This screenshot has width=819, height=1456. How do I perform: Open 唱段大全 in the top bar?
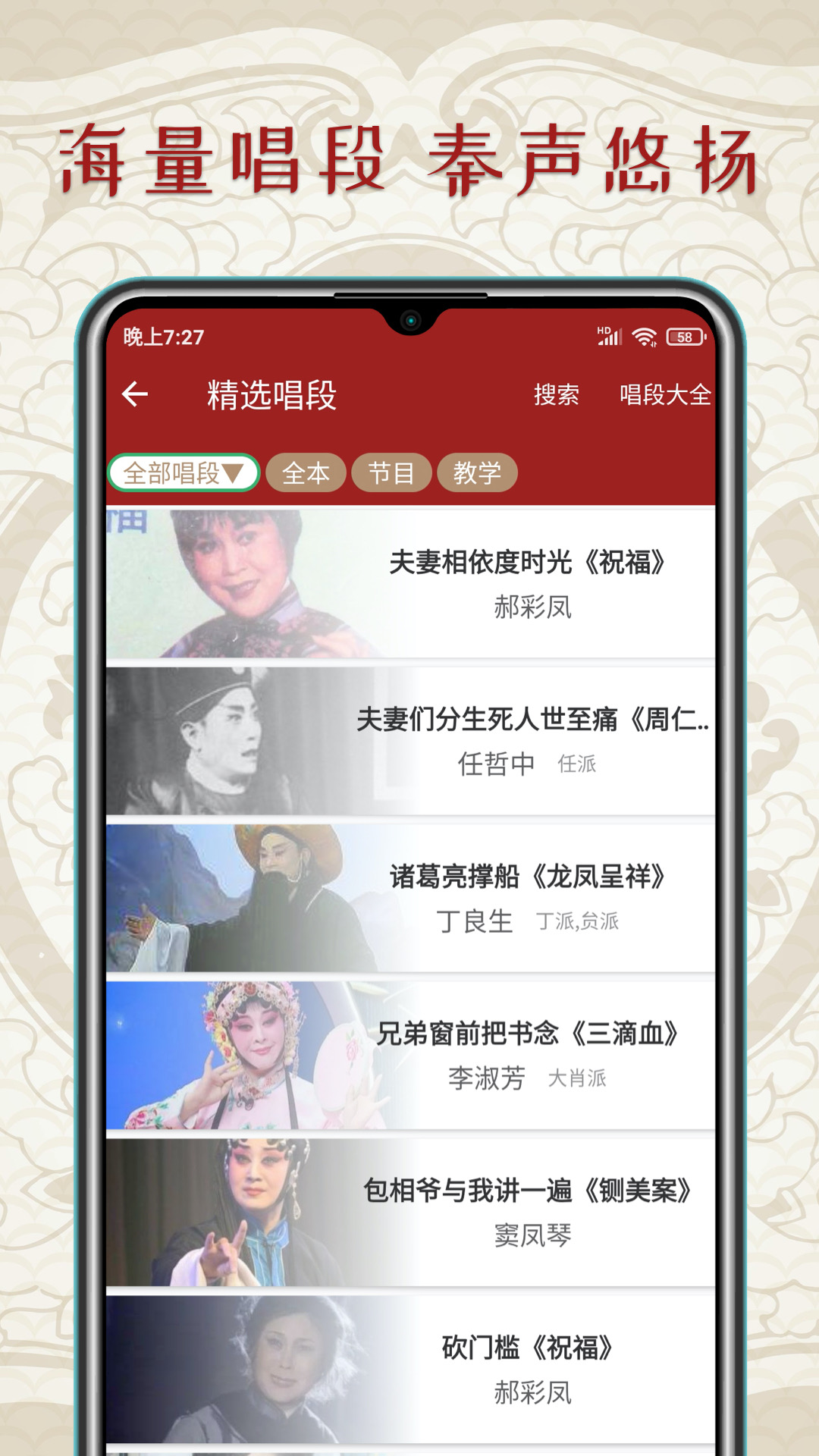click(665, 395)
